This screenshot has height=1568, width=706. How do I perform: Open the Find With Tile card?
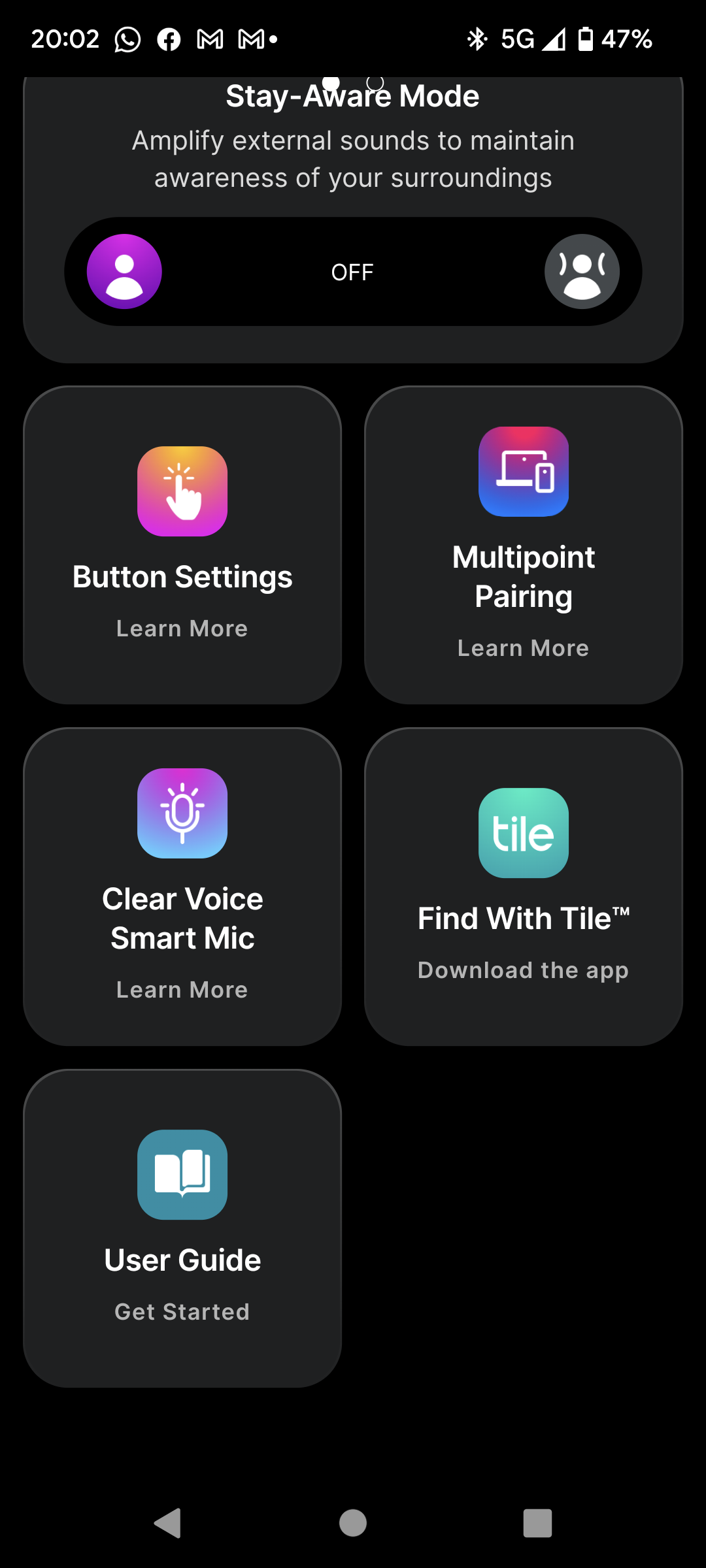(524, 887)
